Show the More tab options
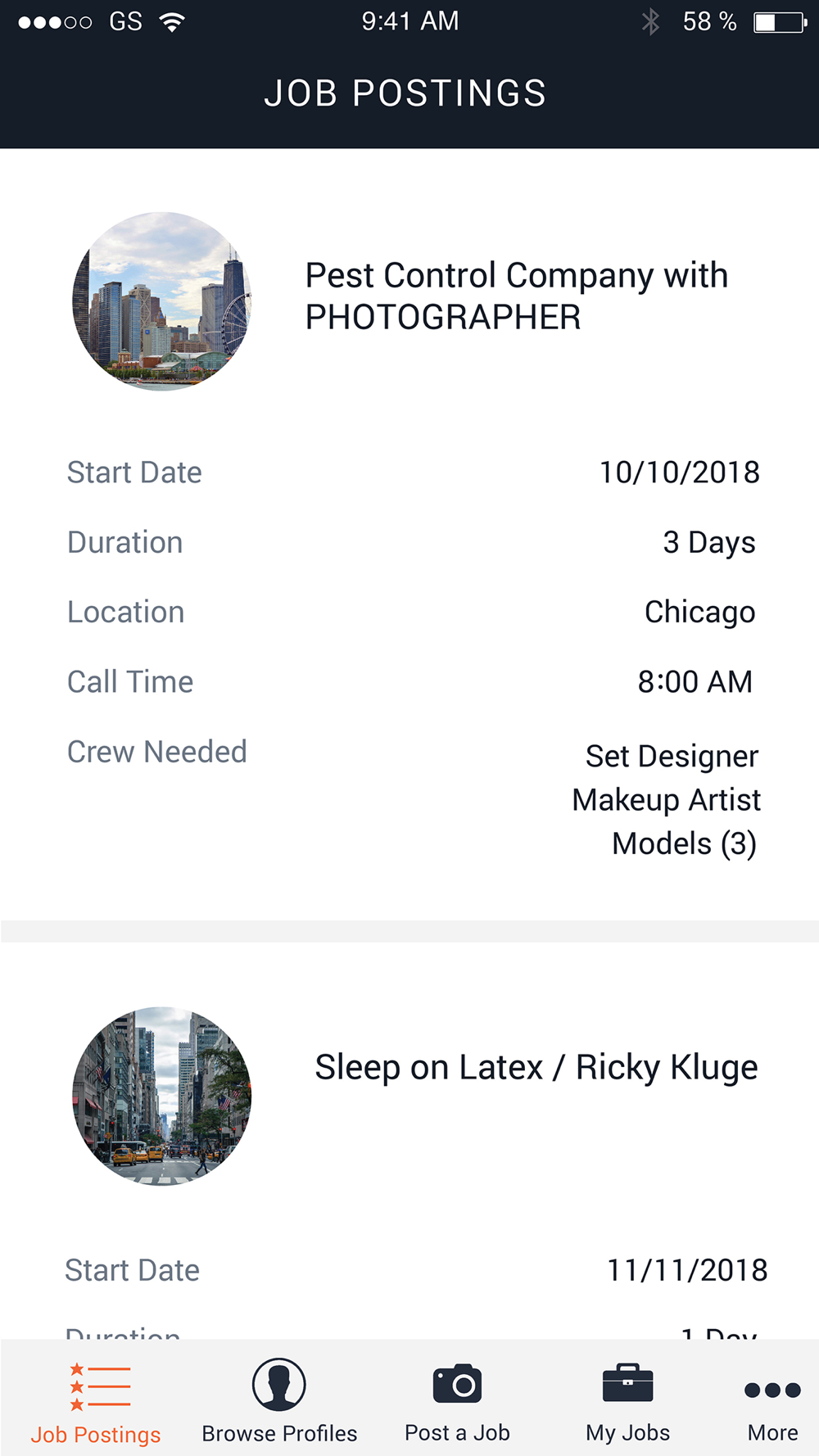 tap(772, 1400)
